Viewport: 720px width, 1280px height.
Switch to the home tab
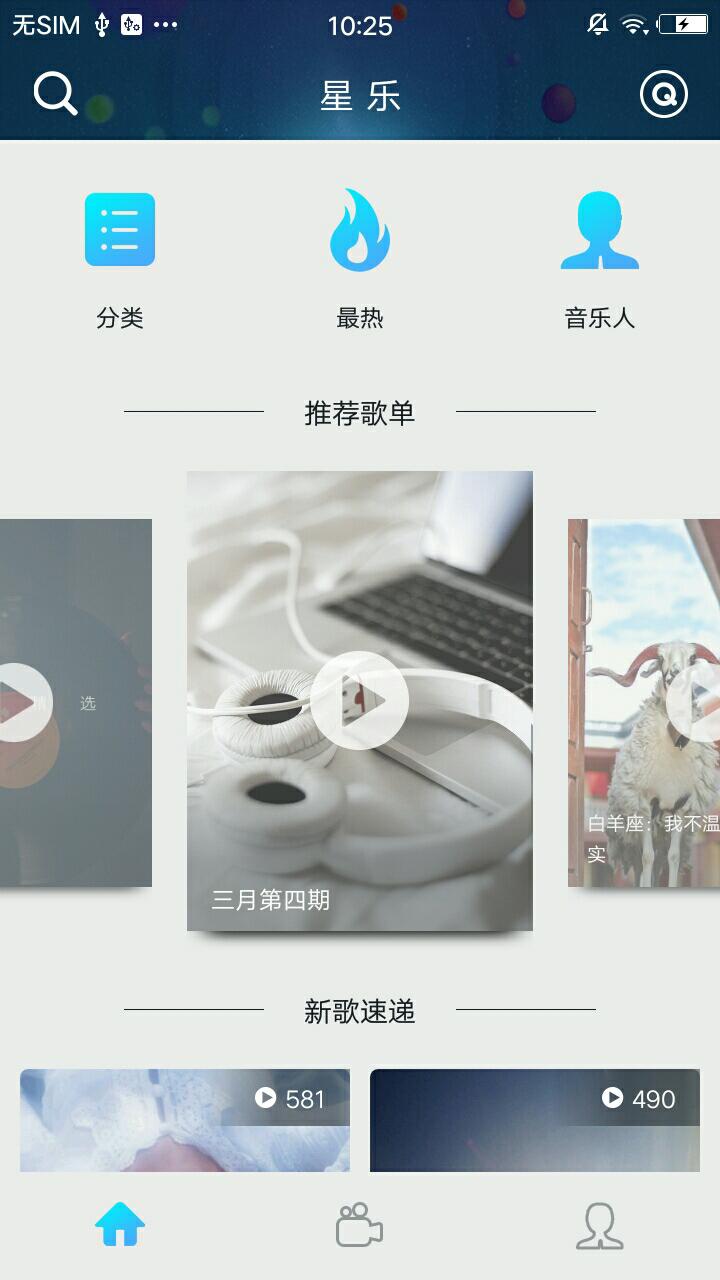point(120,1226)
